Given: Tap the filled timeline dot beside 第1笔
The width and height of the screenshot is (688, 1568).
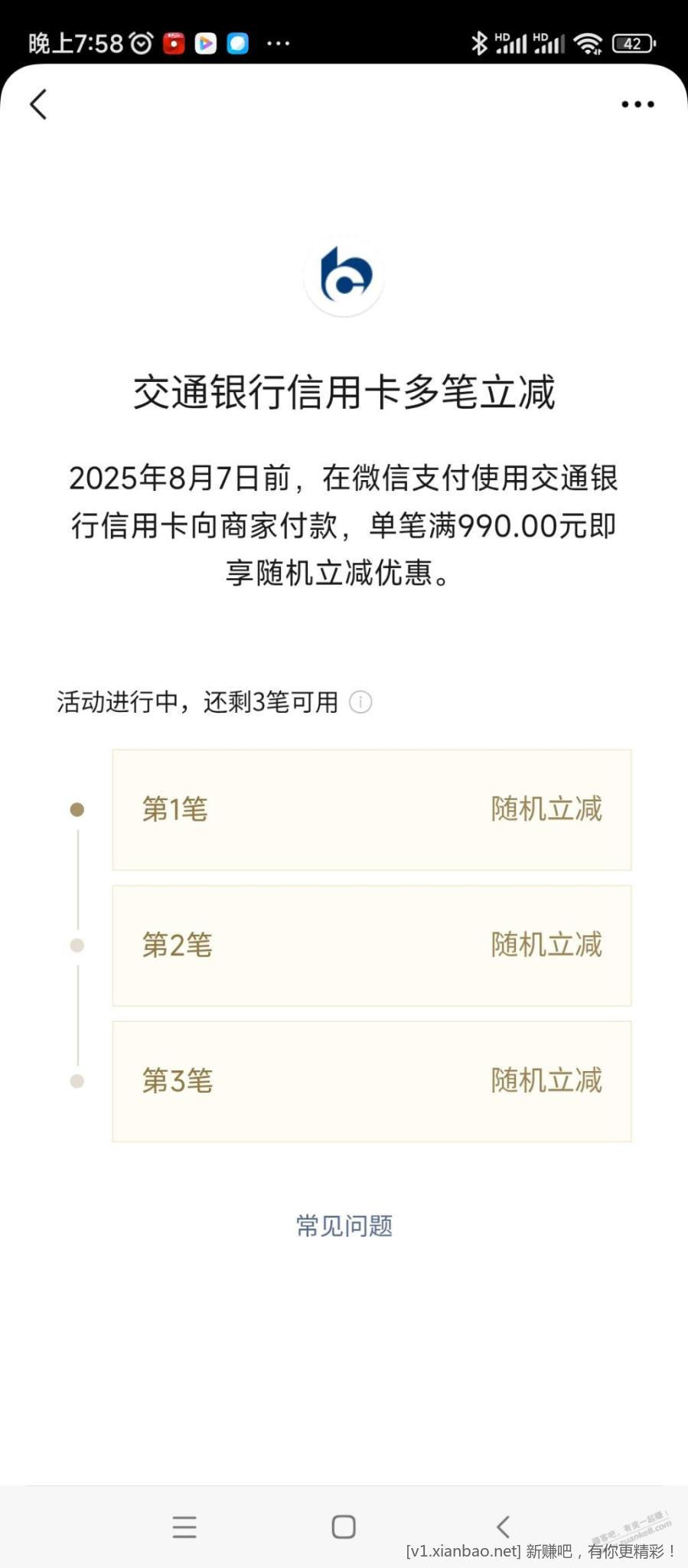Looking at the screenshot, I should click(77, 809).
